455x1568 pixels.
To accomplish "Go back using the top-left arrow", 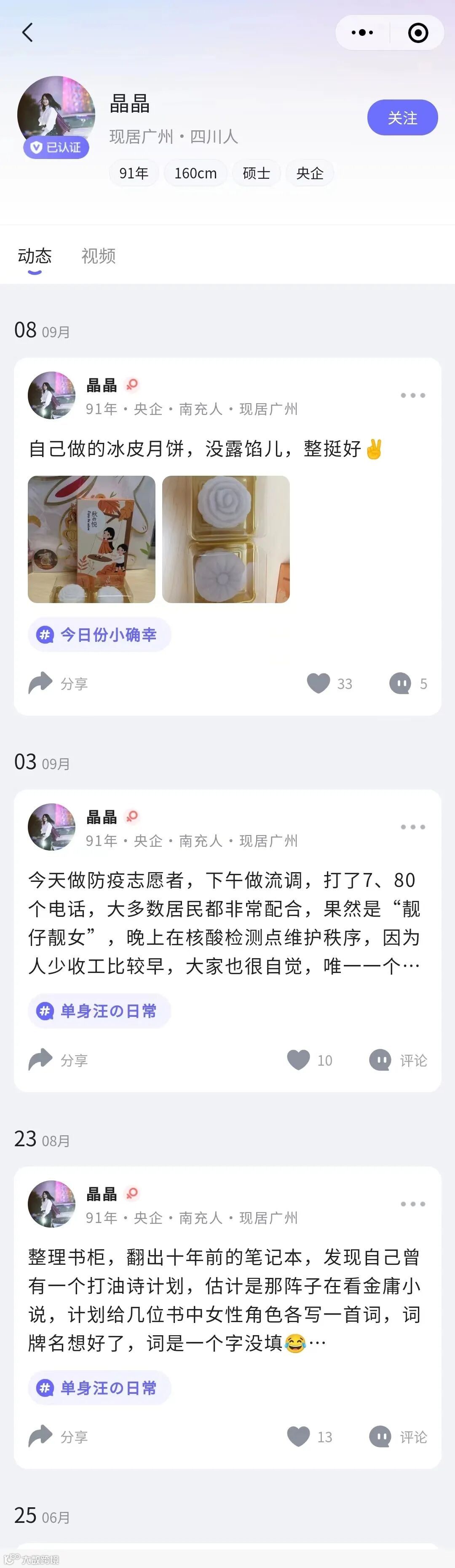I will tap(27, 33).
